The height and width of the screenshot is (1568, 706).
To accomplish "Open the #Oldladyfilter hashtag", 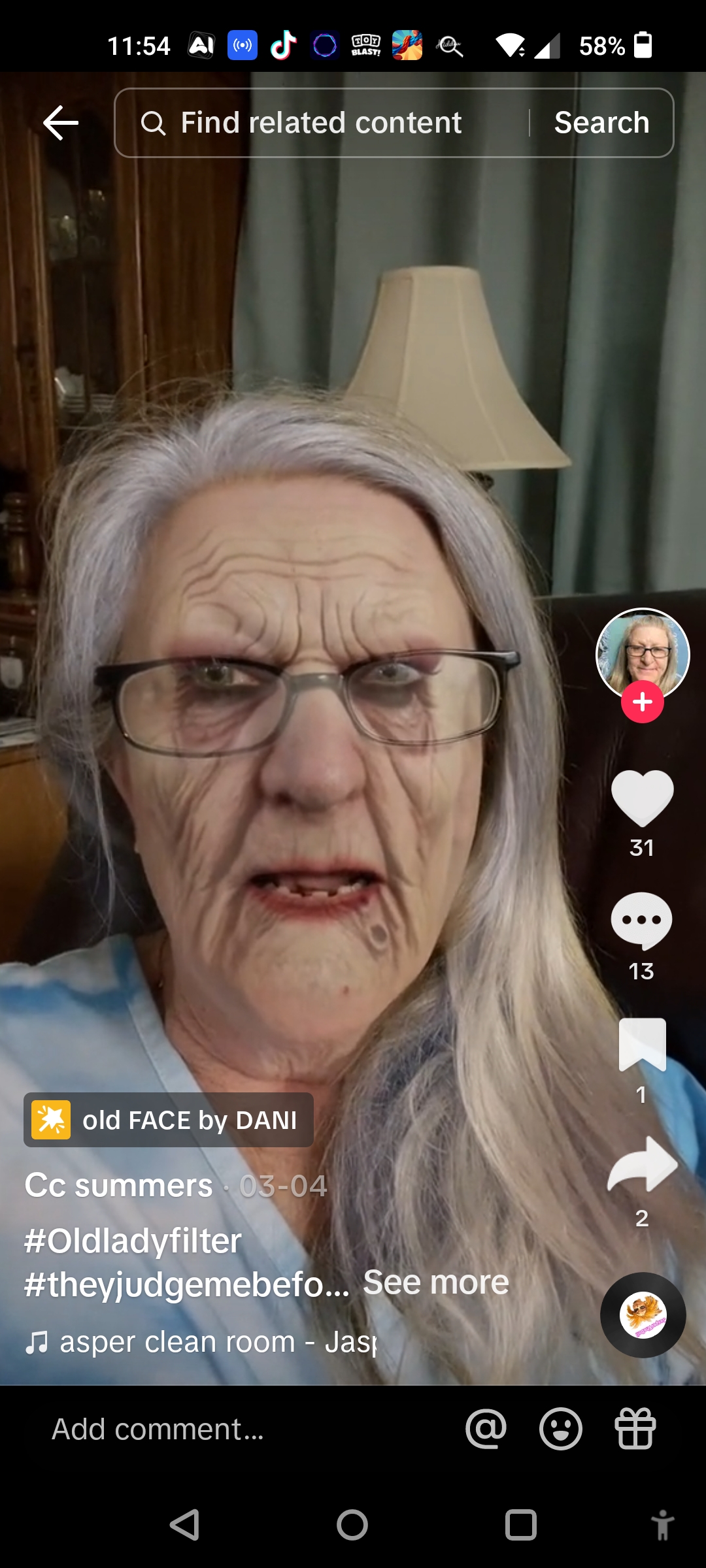I will (x=133, y=1241).
